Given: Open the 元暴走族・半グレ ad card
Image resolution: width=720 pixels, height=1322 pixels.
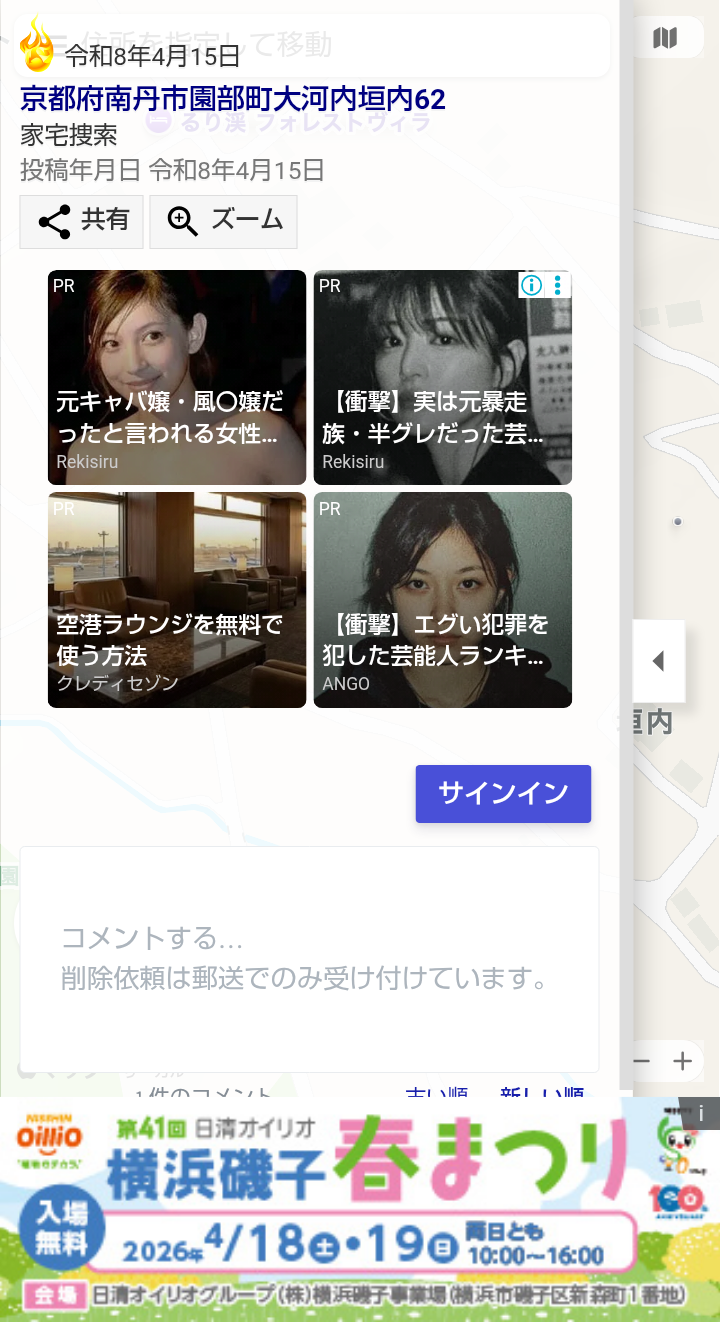Looking at the screenshot, I should pos(443,378).
